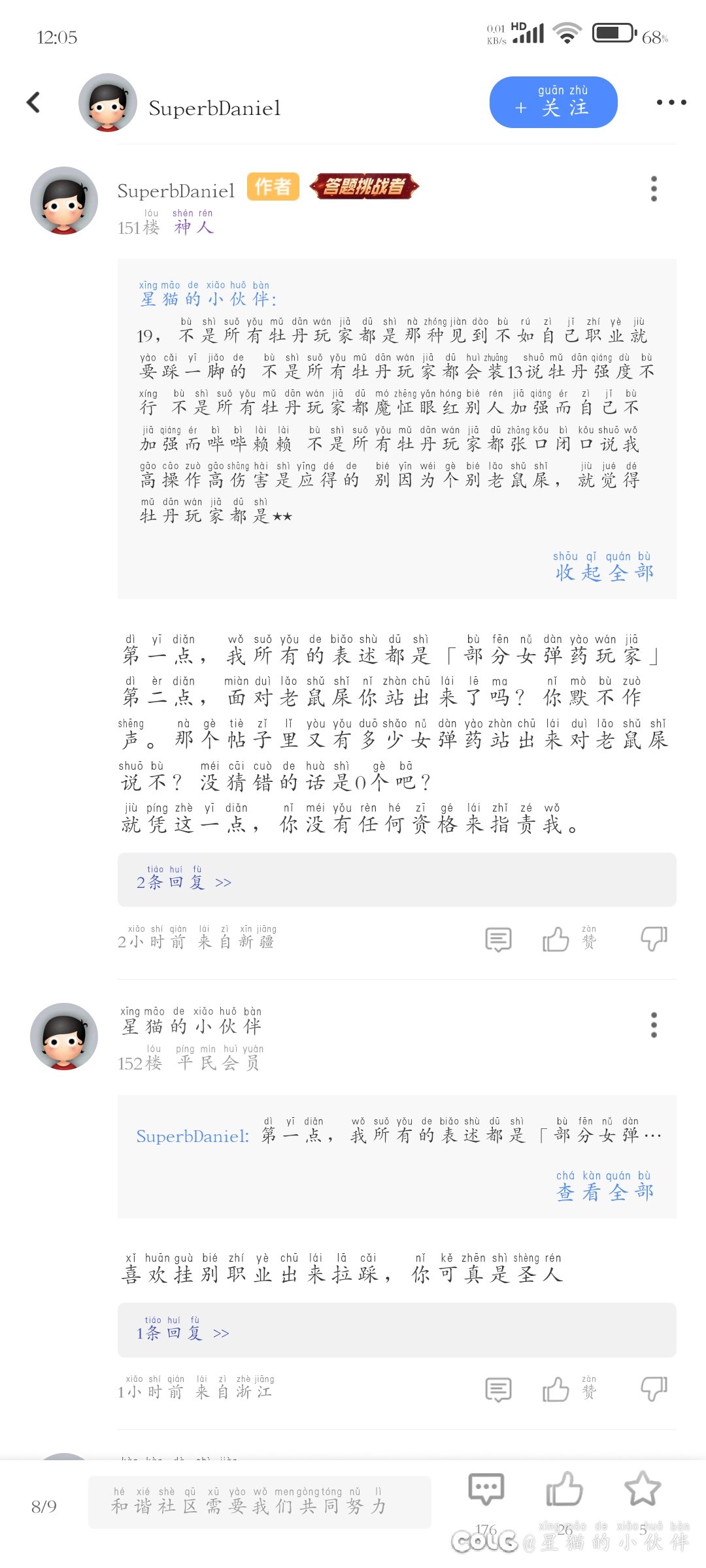This screenshot has width=706, height=1568.
Task: Dislike the floor 151 comment
Action: tap(654, 939)
